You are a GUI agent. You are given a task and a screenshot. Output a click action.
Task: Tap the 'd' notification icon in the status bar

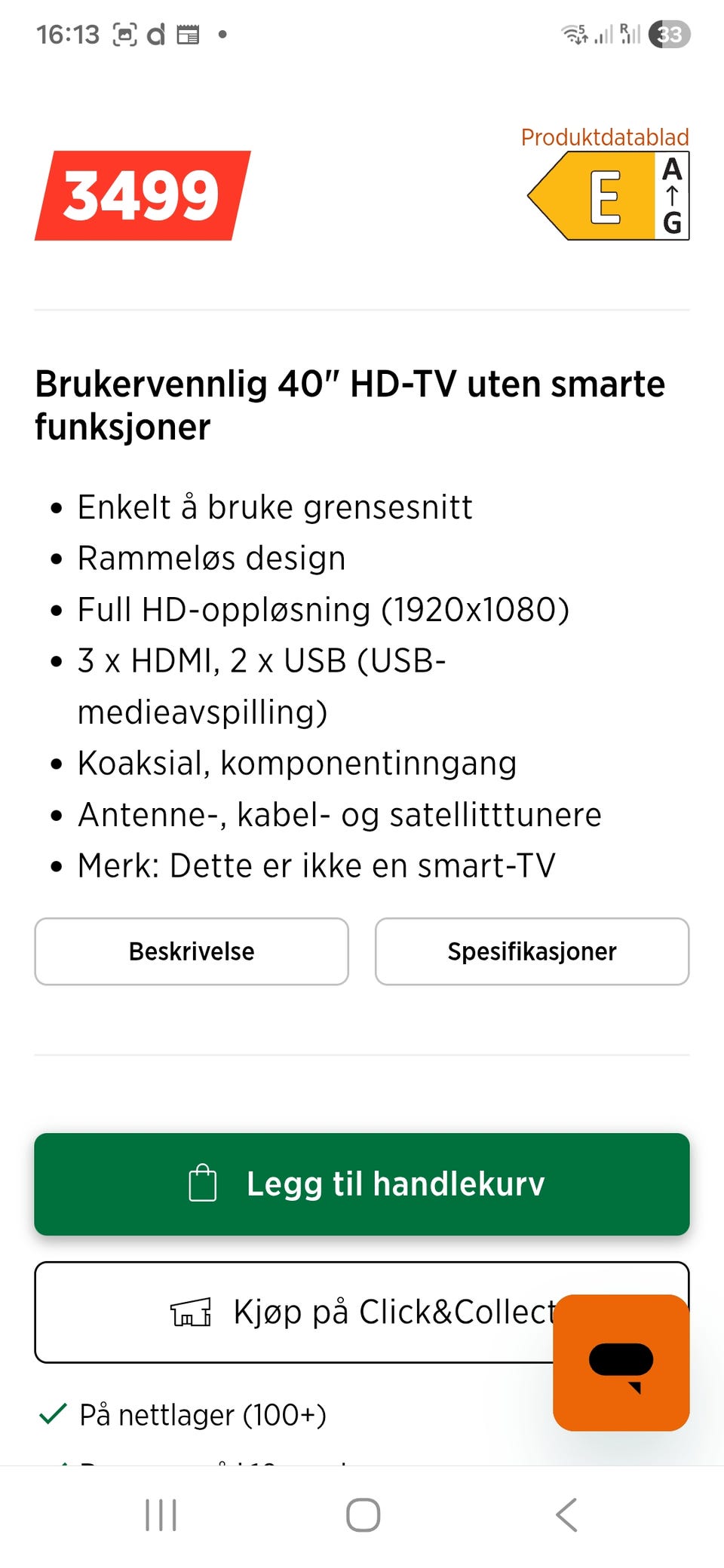[x=158, y=34]
